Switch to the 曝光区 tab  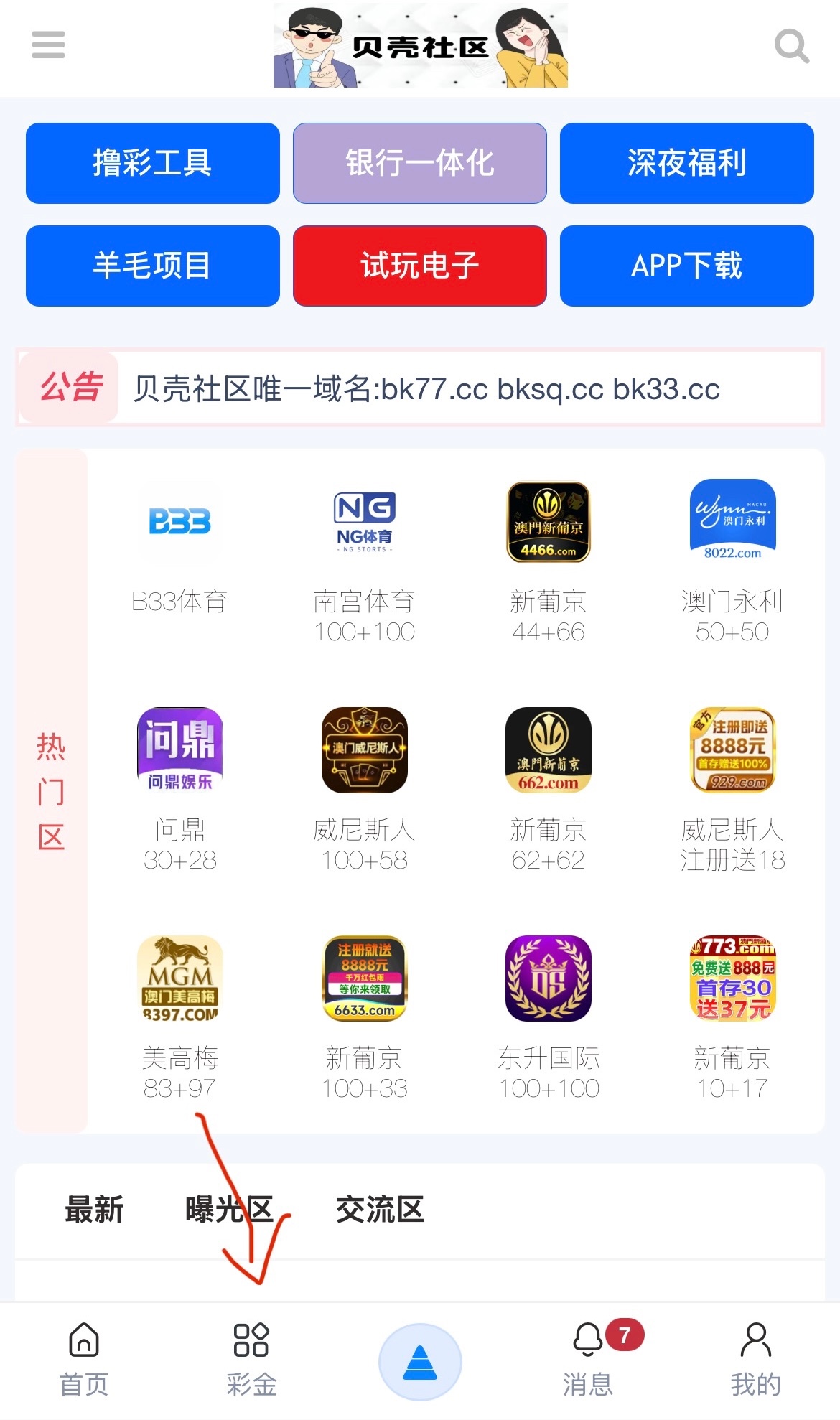tap(229, 1210)
